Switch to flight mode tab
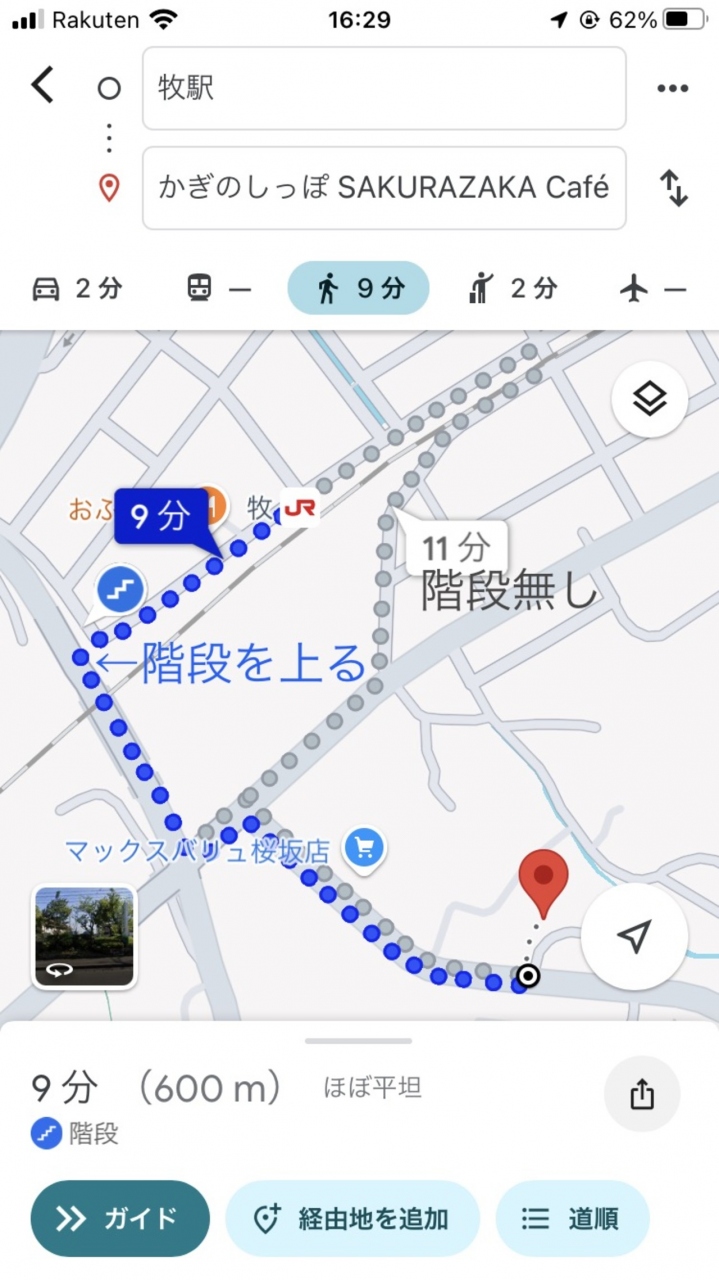The width and height of the screenshot is (719, 1280). pyautogui.click(x=653, y=289)
